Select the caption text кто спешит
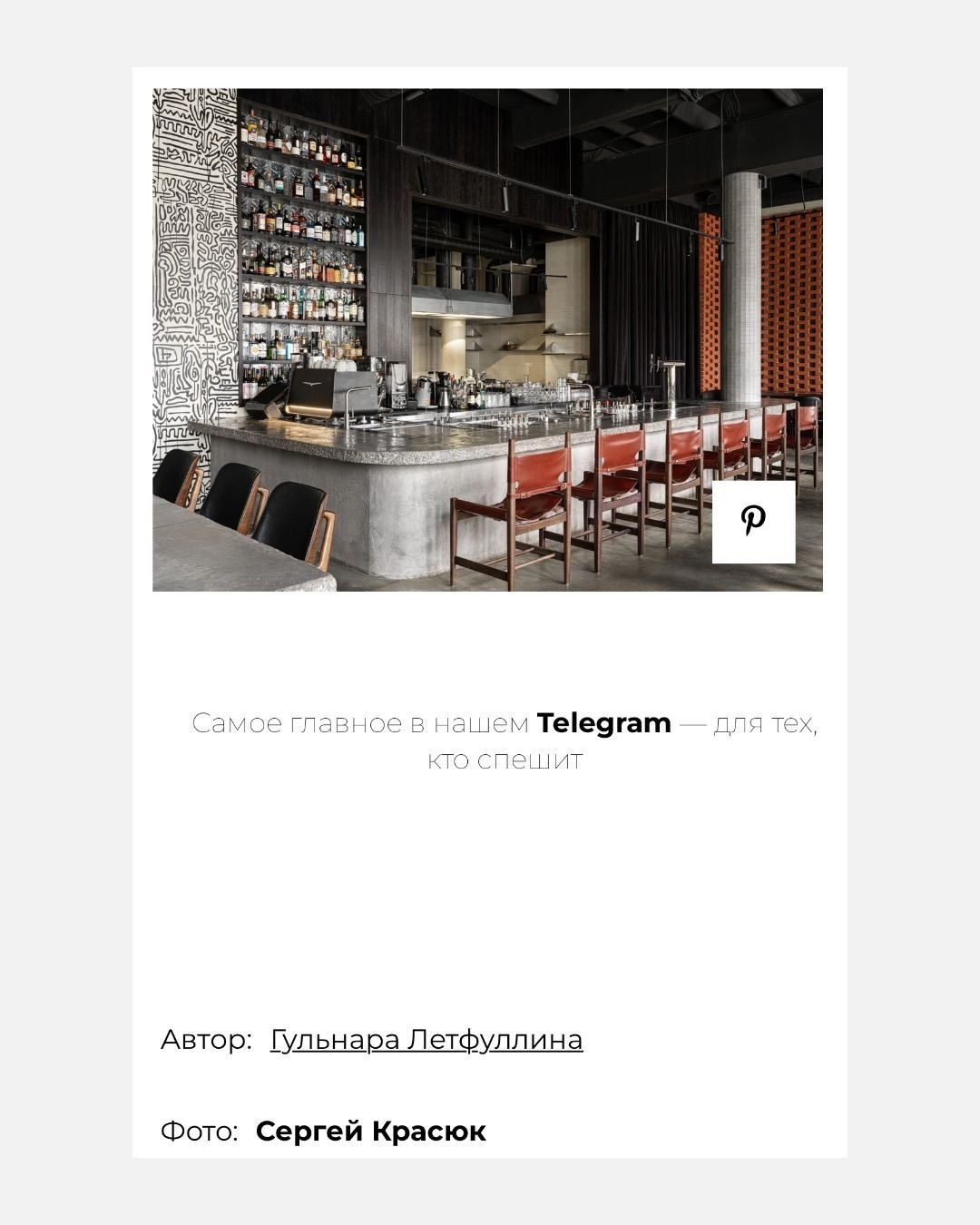This screenshot has height=1225, width=980. (505, 760)
